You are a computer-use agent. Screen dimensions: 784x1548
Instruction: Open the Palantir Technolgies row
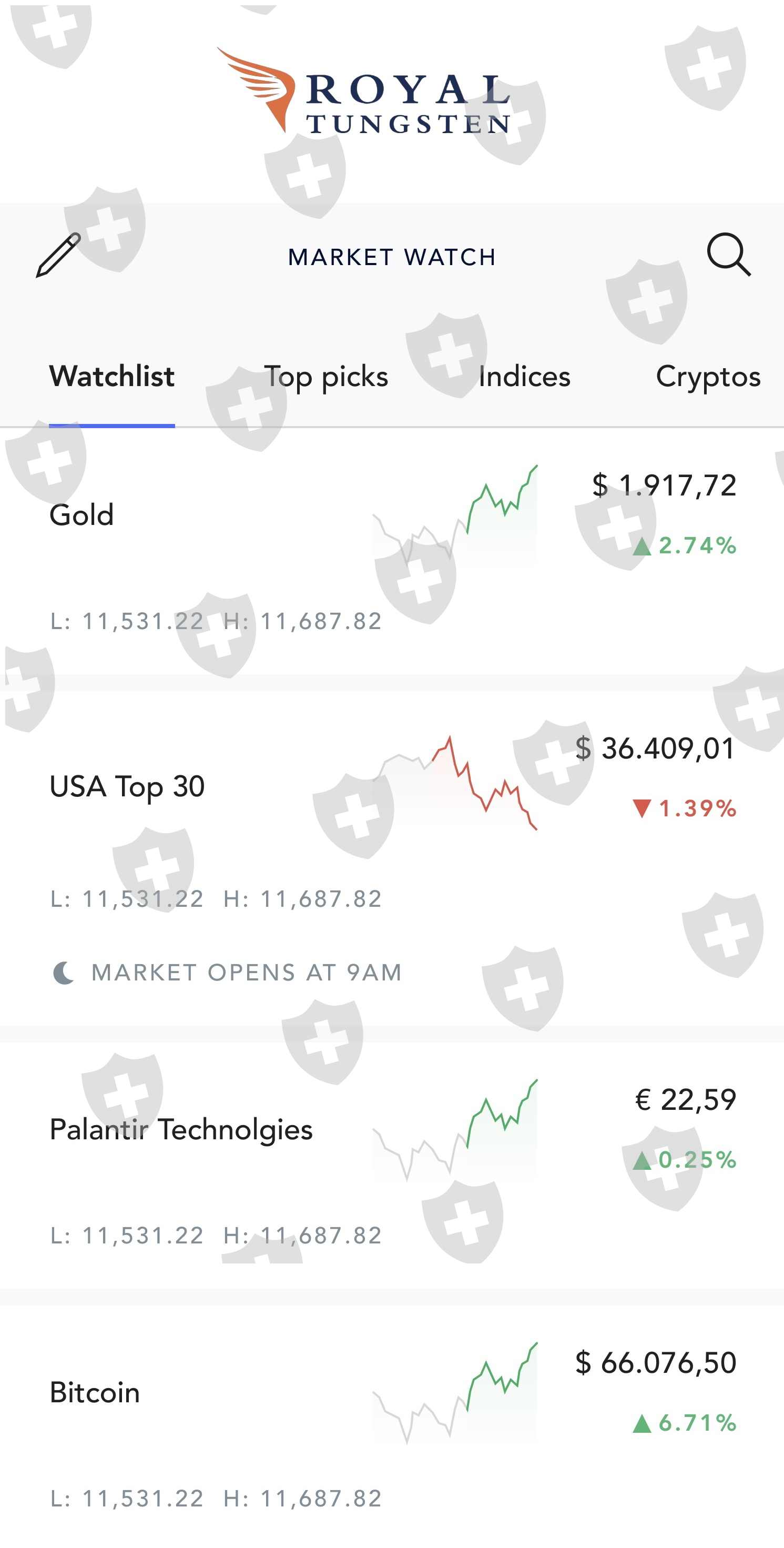tap(181, 1130)
